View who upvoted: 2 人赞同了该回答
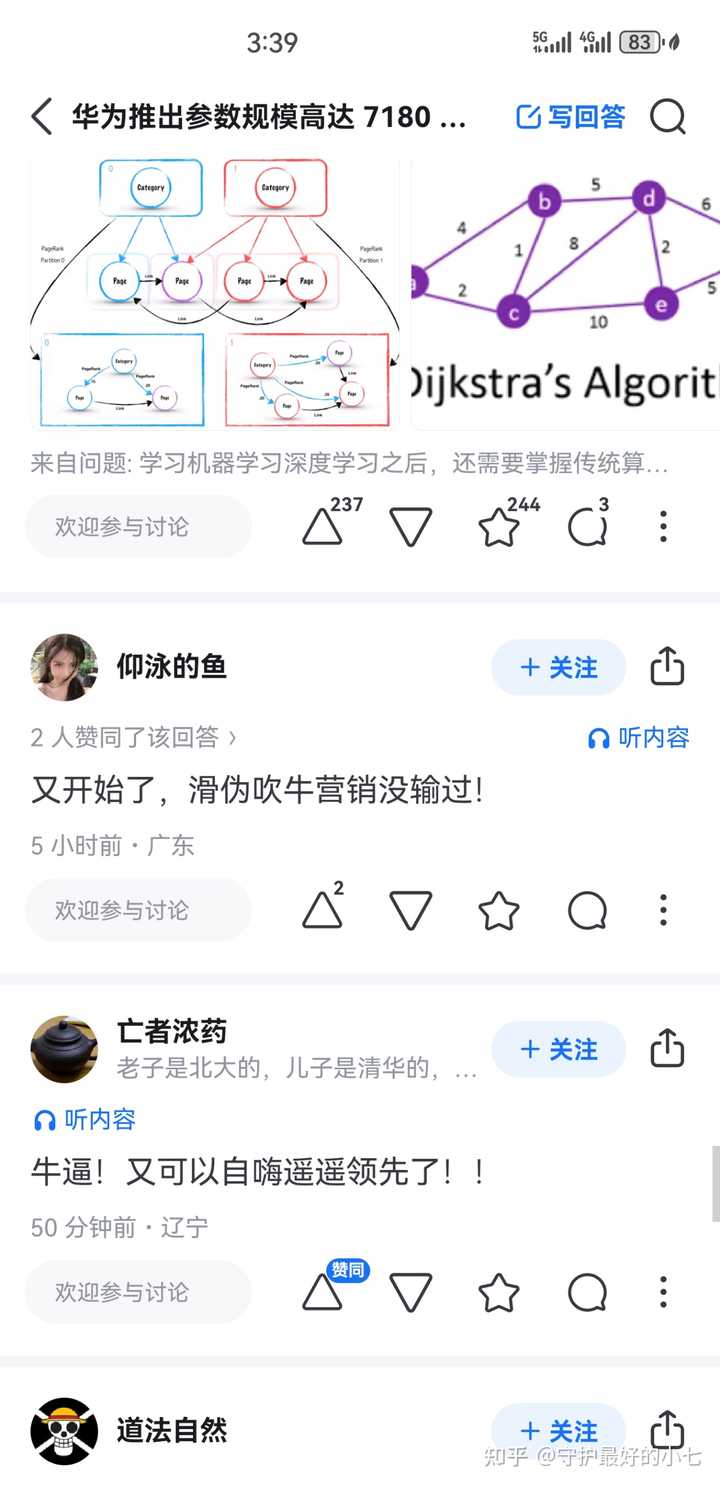Image resolution: width=720 pixels, height=1485 pixels. 134,738
